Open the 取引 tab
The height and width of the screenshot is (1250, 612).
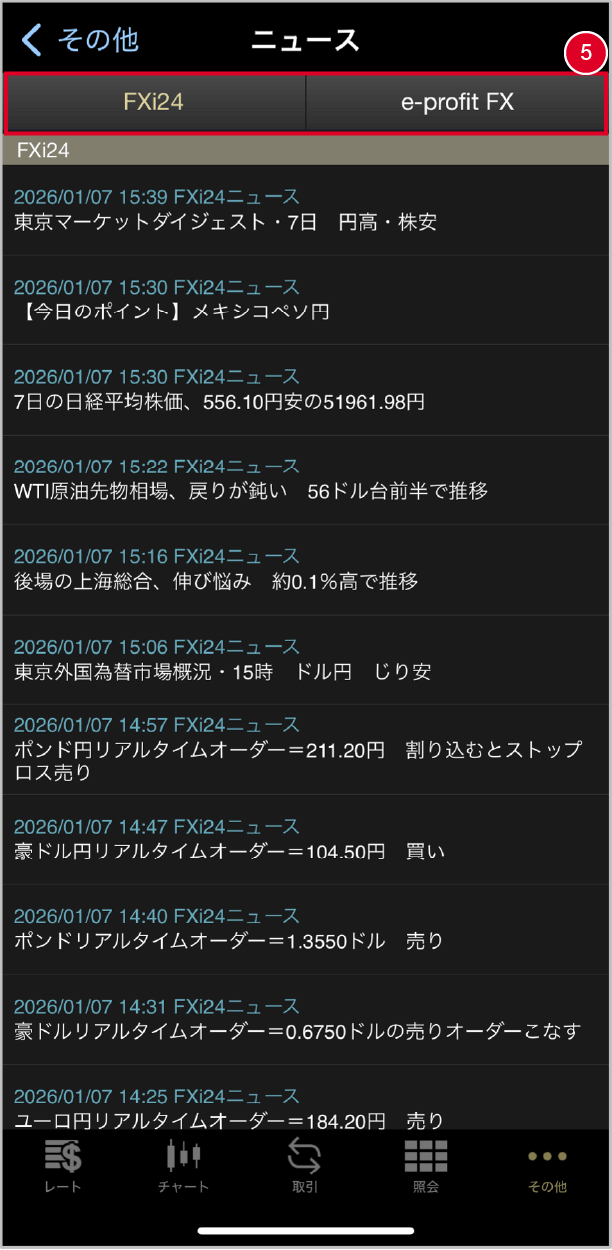(304, 1167)
